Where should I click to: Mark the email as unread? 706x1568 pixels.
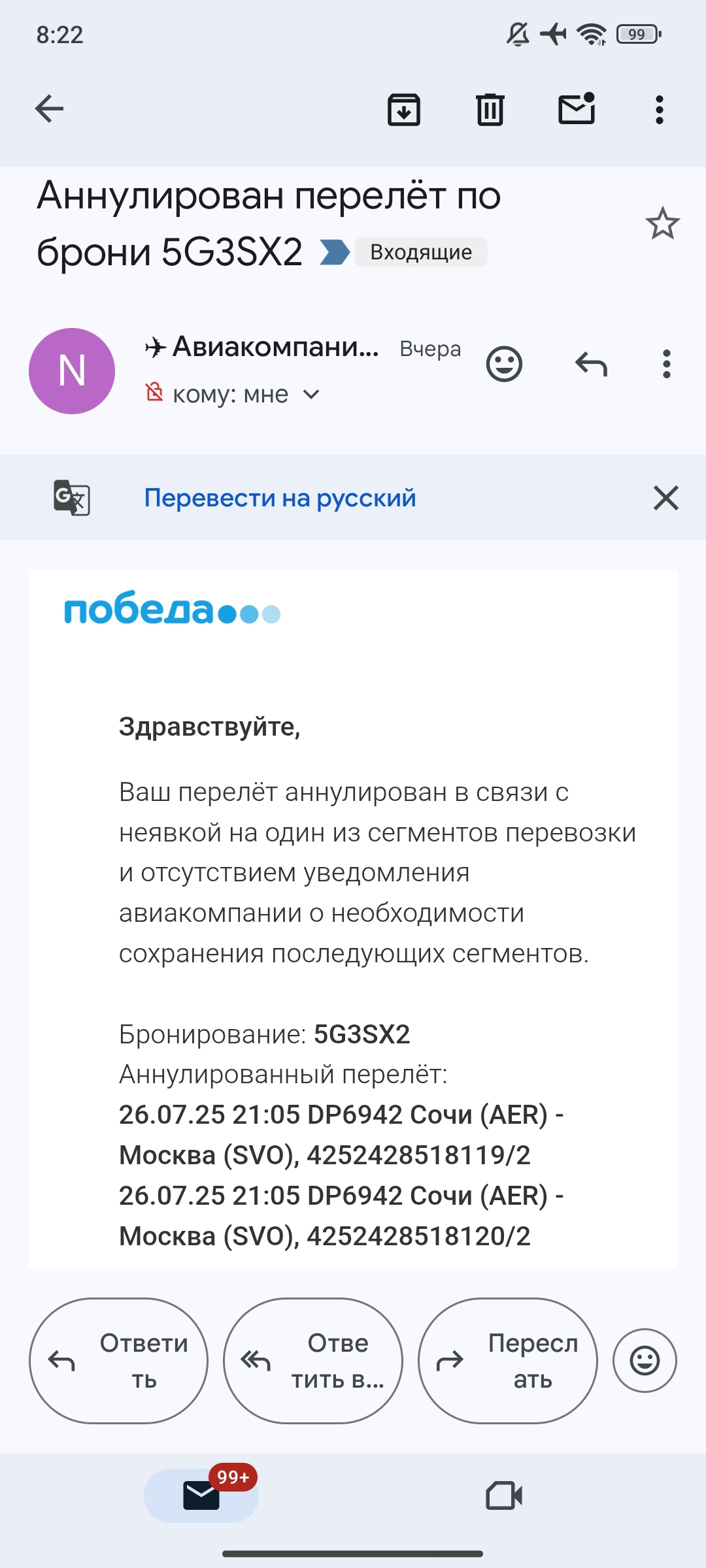(x=576, y=108)
